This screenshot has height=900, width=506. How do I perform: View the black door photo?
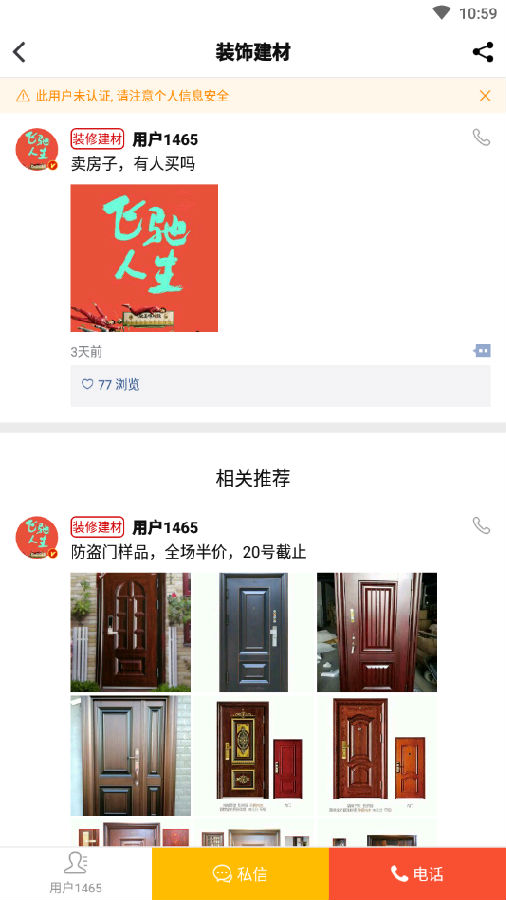pyautogui.click(x=254, y=632)
